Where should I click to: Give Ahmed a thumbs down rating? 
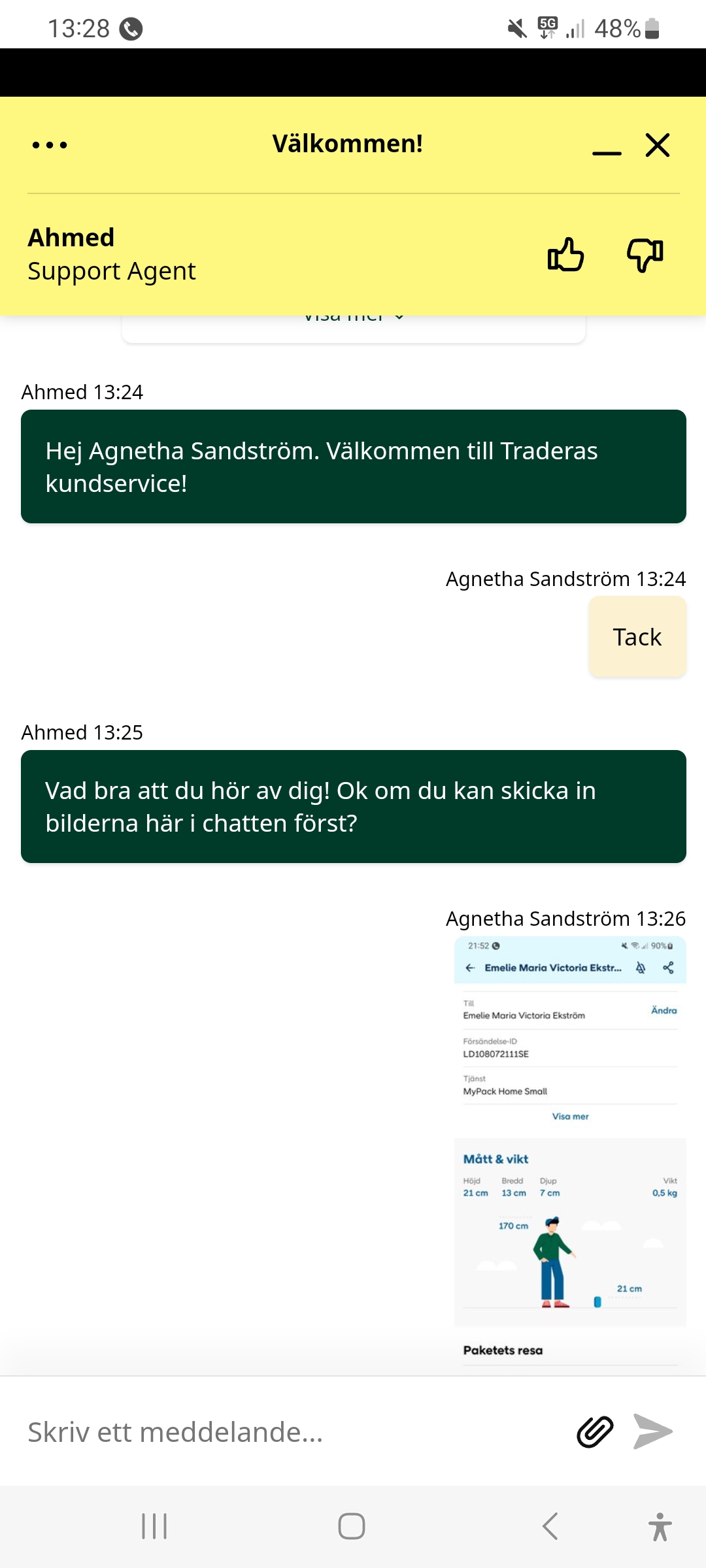click(x=645, y=255)
